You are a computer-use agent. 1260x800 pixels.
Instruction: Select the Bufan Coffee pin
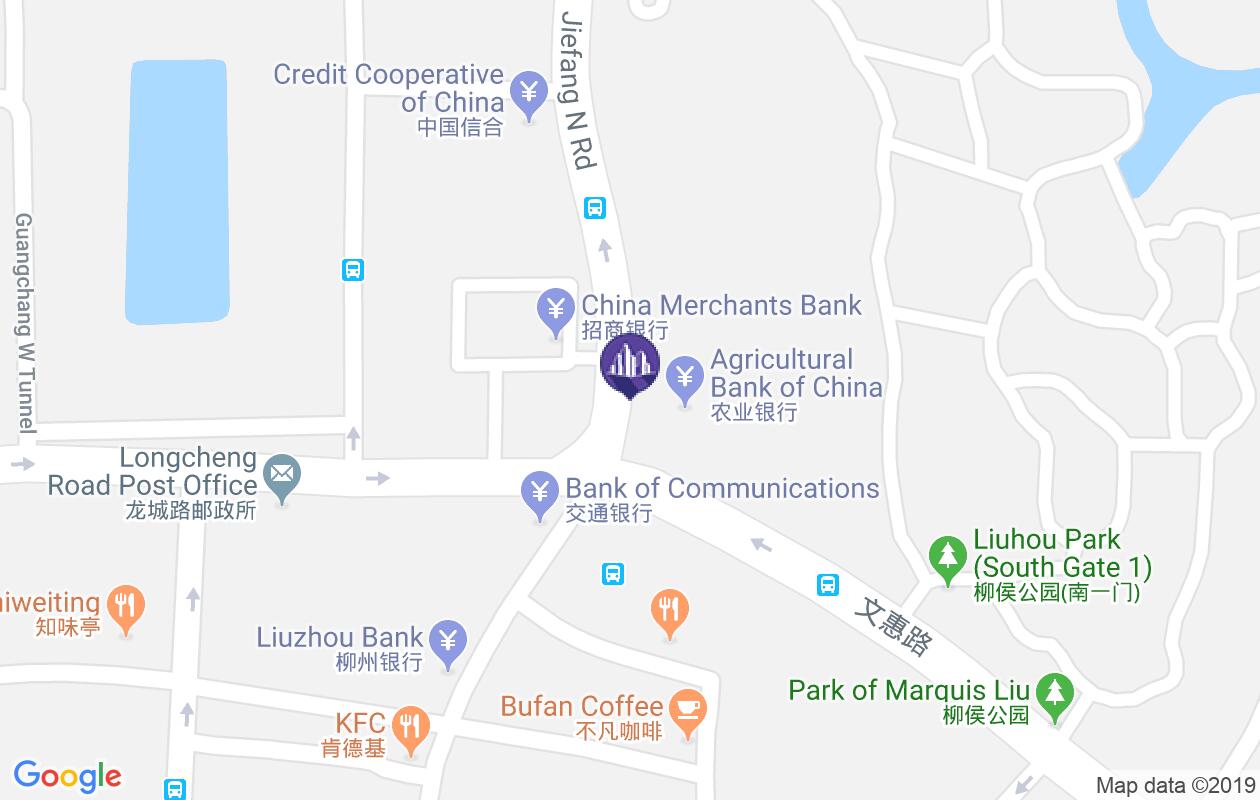(x=687, y=710)
